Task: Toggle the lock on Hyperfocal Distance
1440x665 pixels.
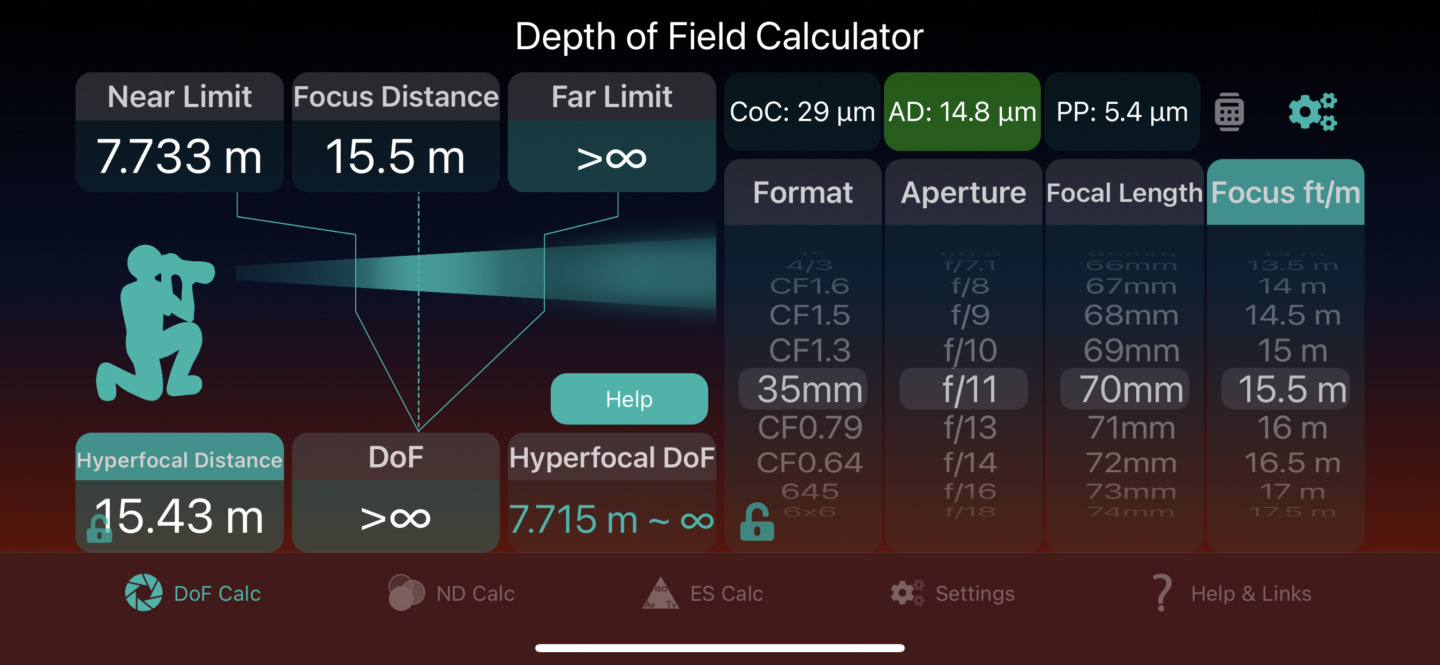Action: click(99, 527)
